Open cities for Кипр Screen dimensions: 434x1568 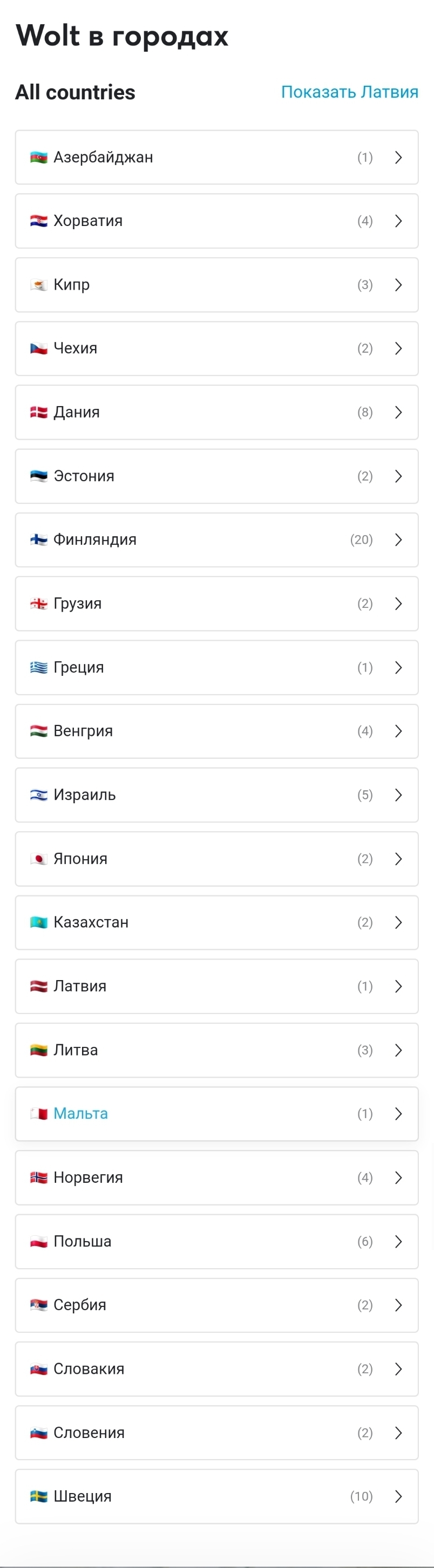tap(216, 285)
